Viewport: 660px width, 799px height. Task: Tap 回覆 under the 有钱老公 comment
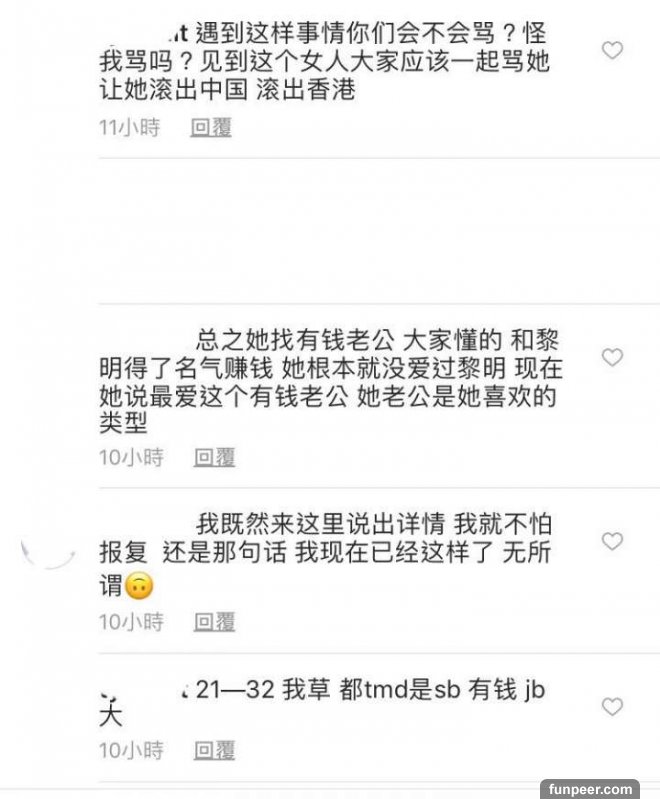coord(214,457)
